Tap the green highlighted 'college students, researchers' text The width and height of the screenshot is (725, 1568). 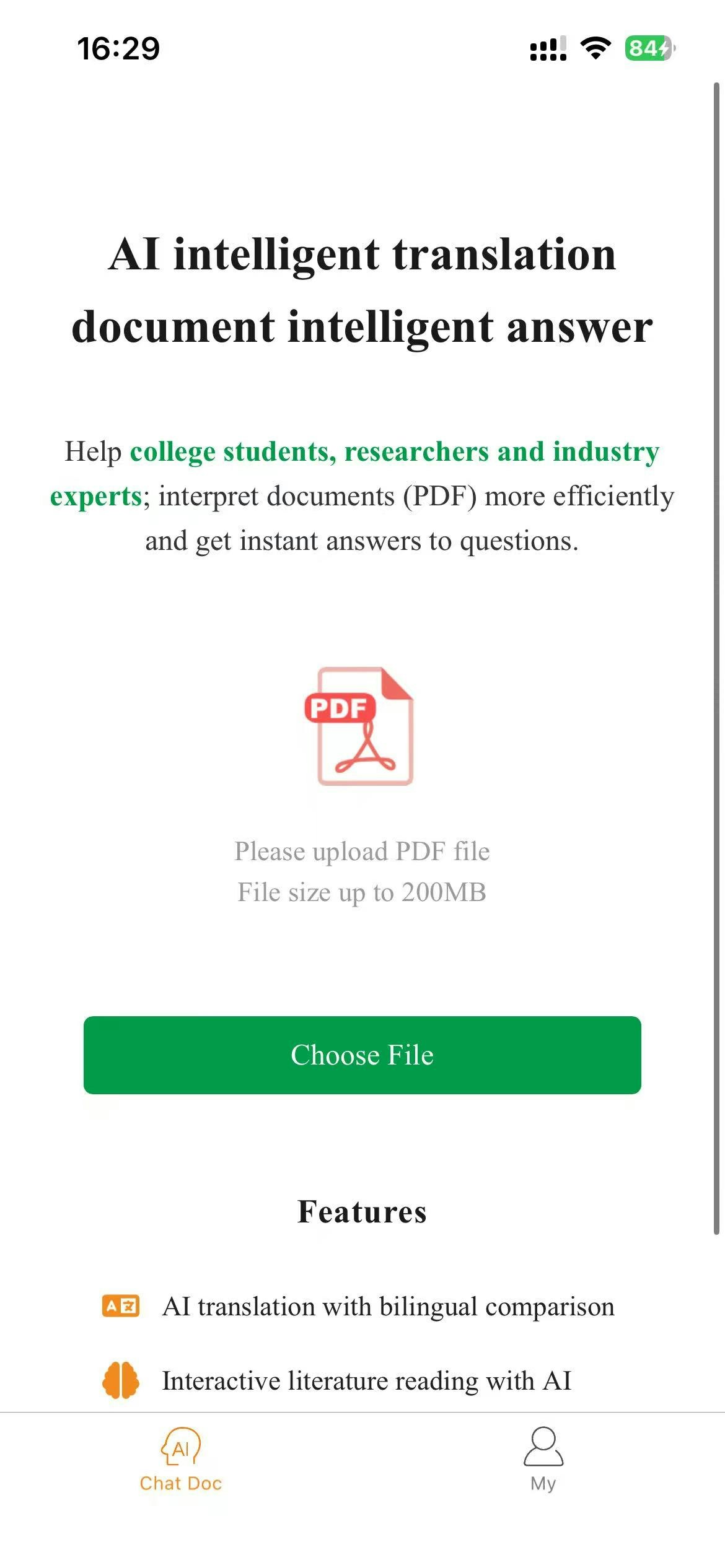tap(395, 451)
